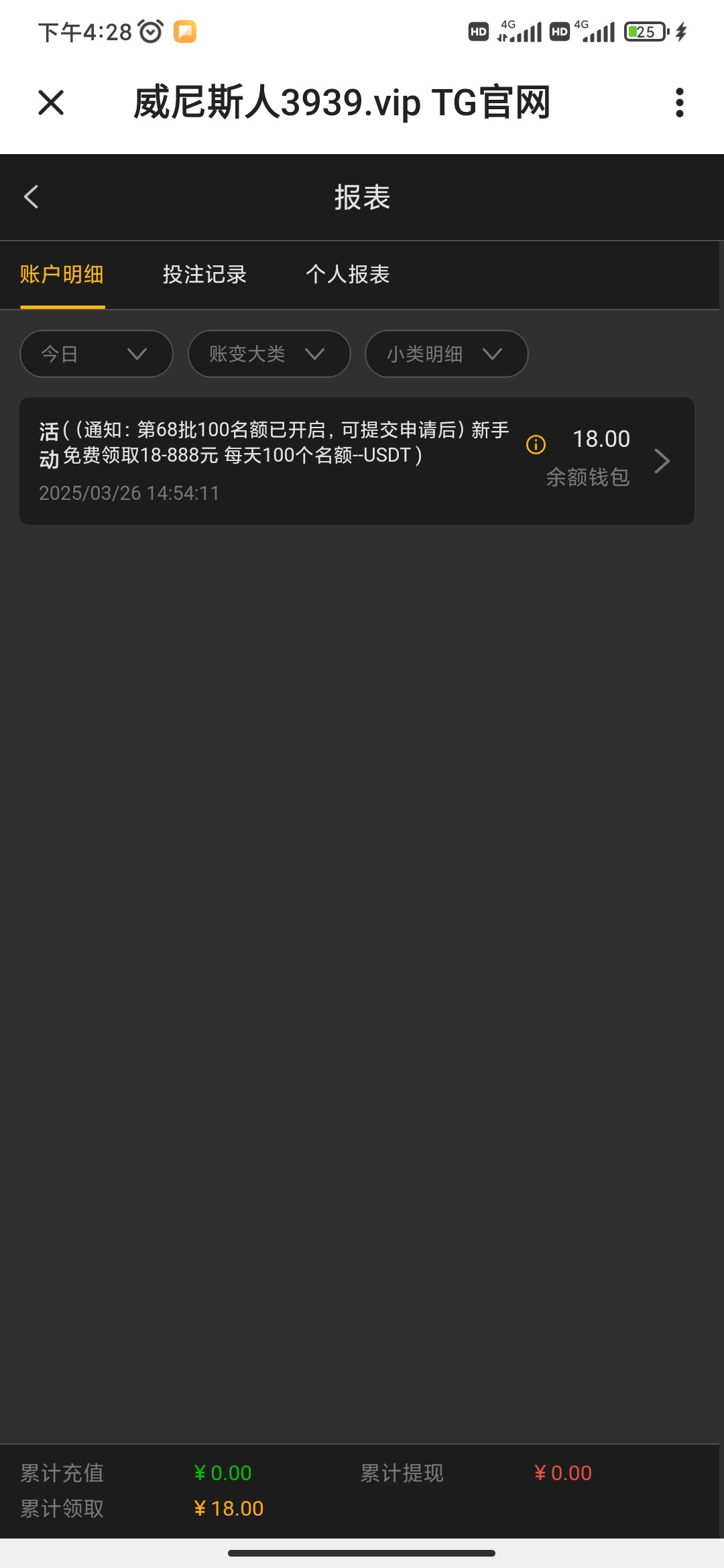Switch to the 投注记录 tab
This screenshot has width=724, height=1568.
204,275
